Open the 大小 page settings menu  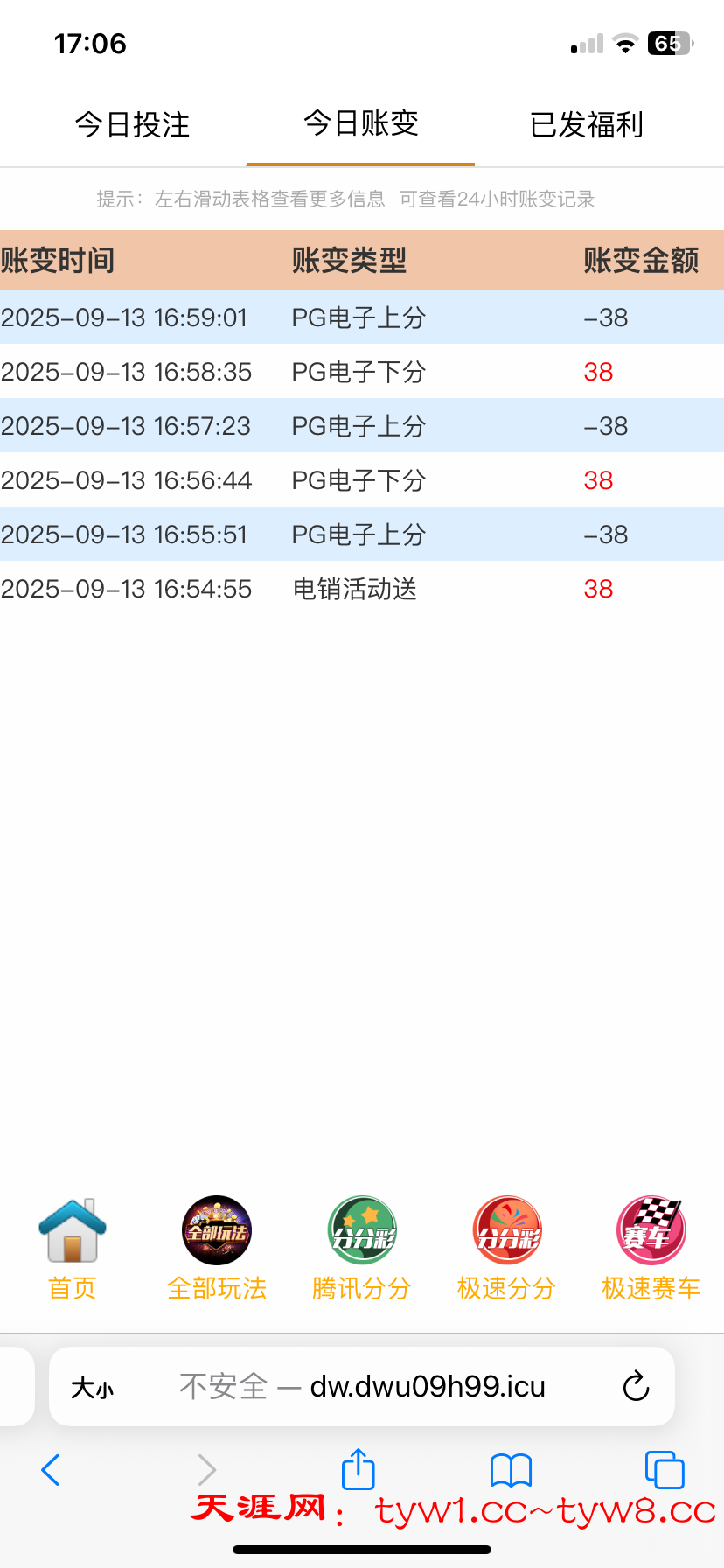point(93,1388)
